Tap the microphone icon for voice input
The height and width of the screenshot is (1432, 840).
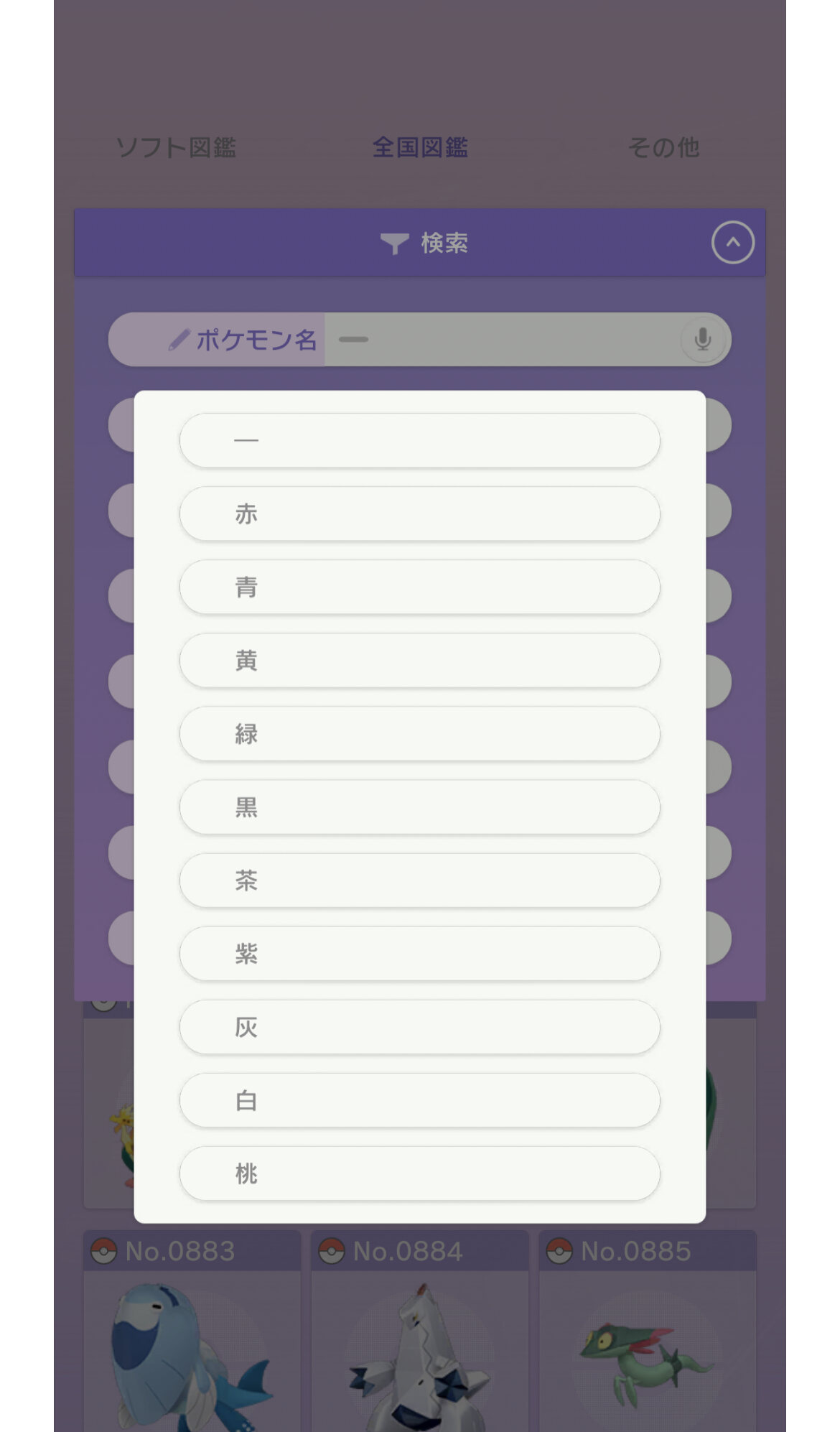[x=703, y=339]
